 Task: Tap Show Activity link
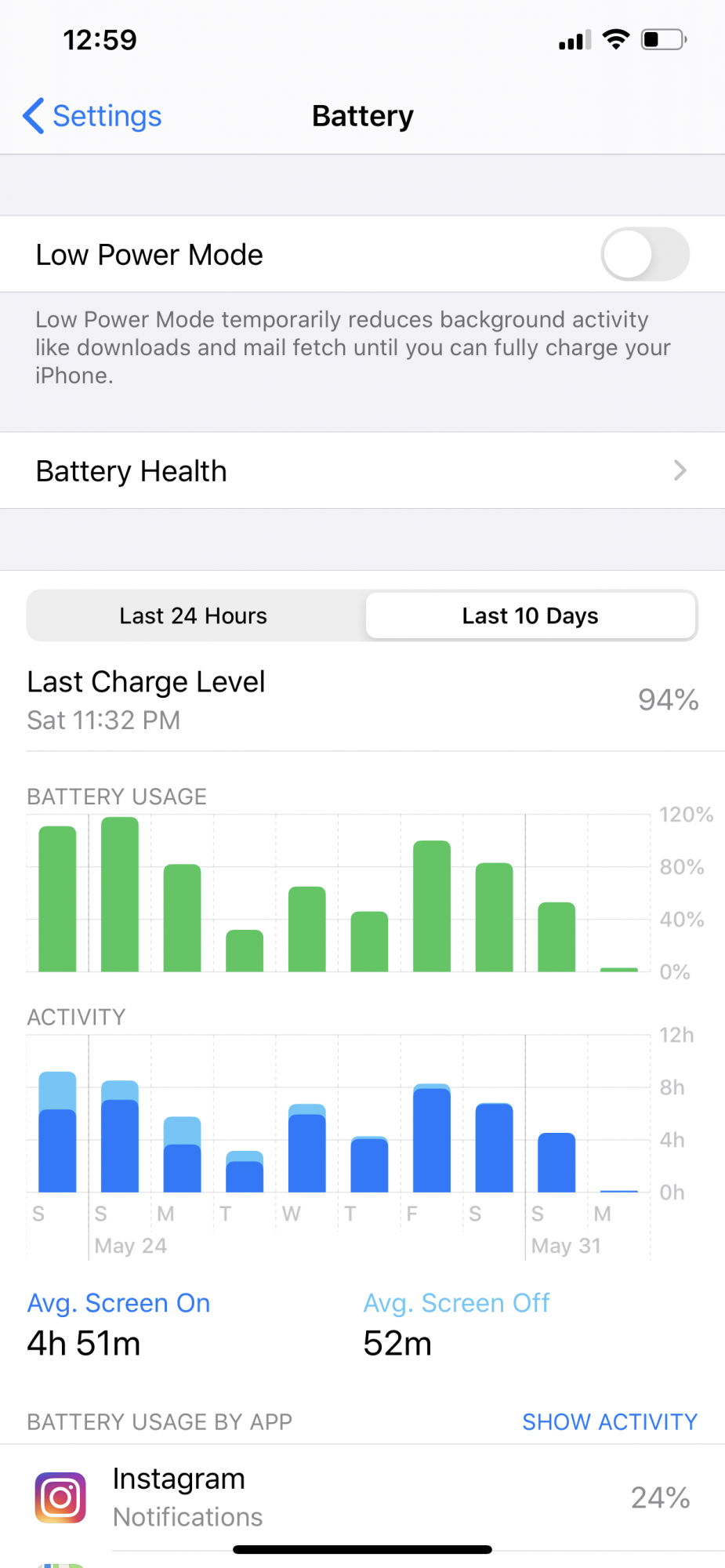(610, 1421)
